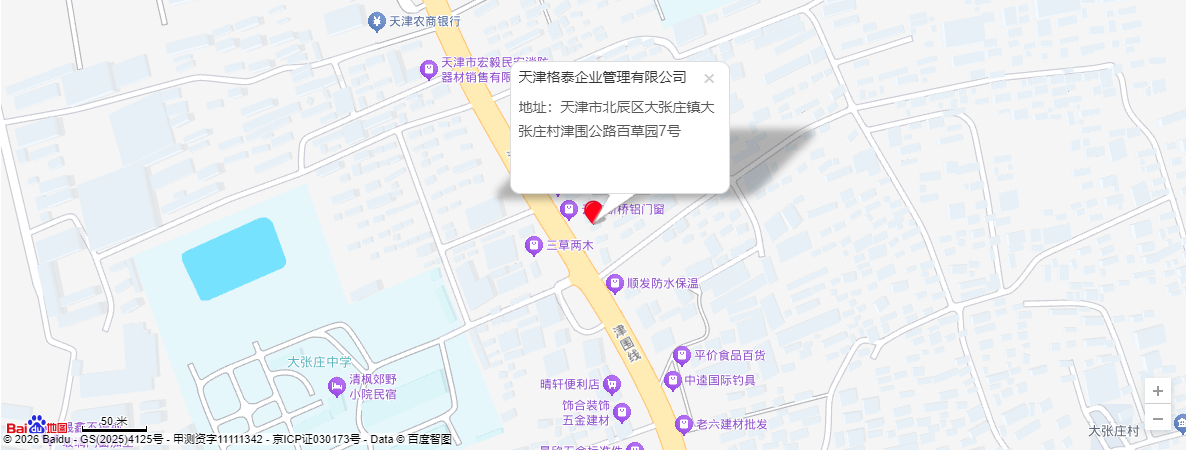Zoom out on the map
Image resolution: width=1188 pixels, height=452 pixels.
point(1157,418)
